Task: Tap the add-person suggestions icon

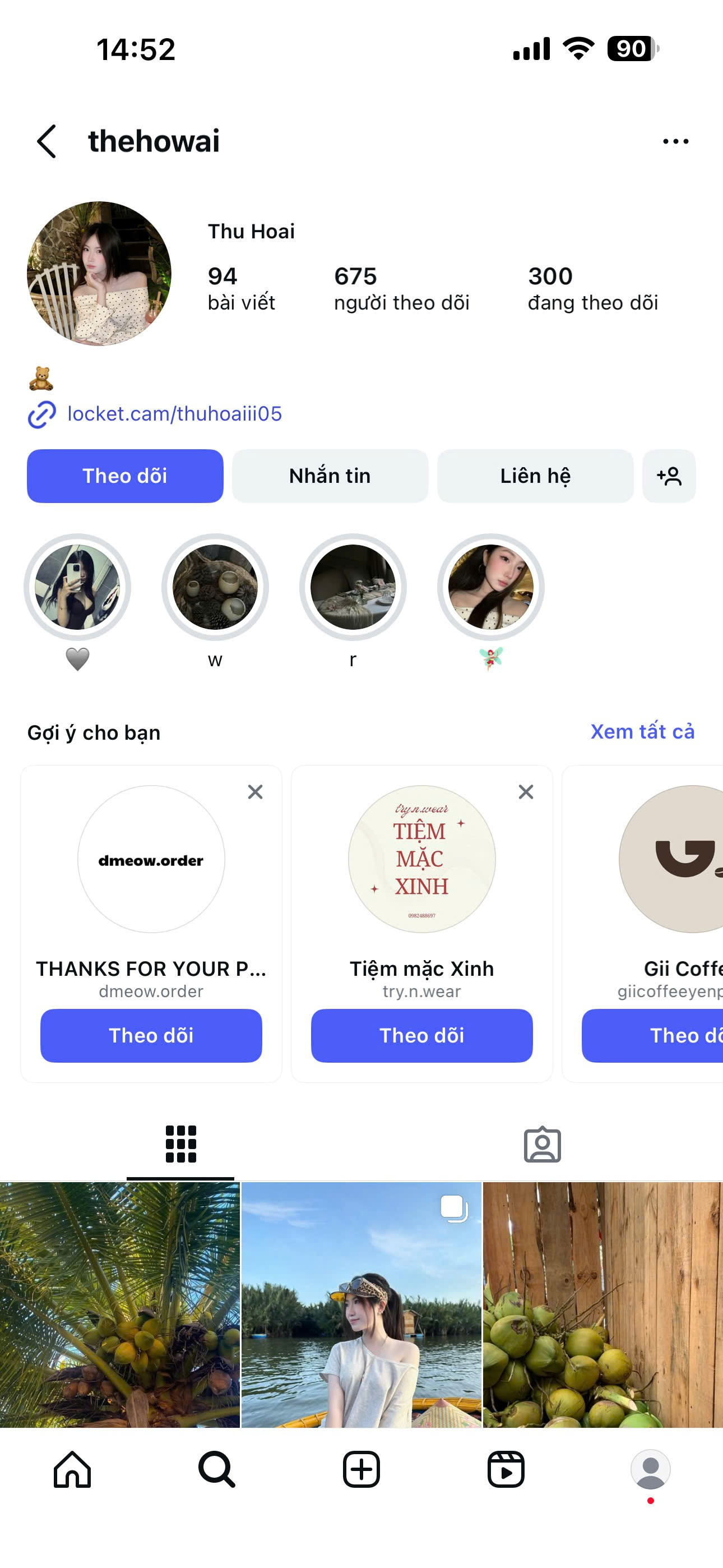Action: (669, 476)
